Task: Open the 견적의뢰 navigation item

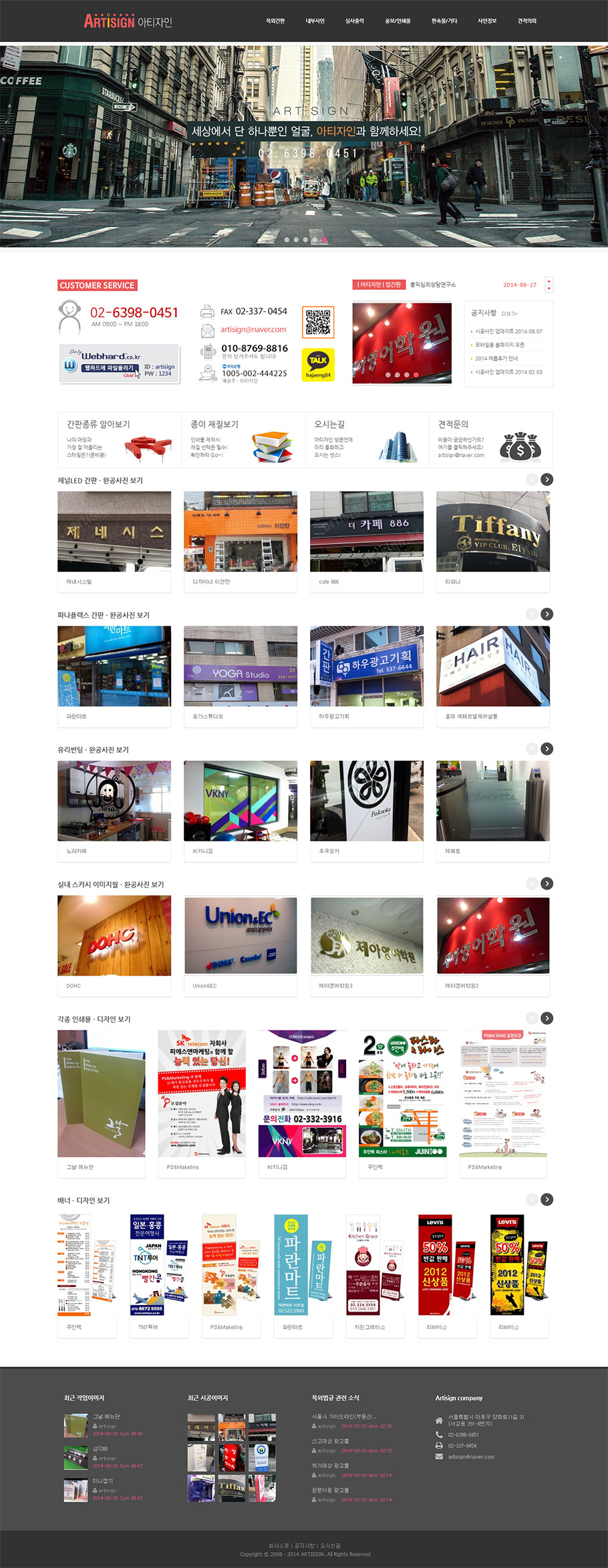Action: tap(526, 21)
